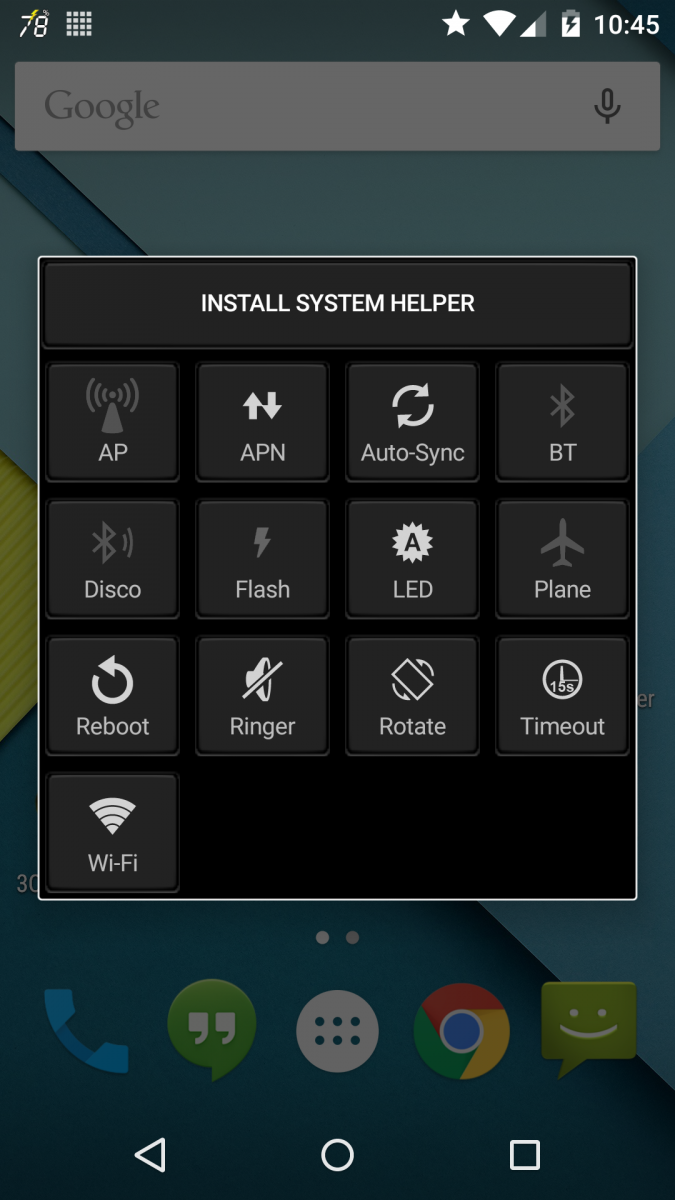Toggle the APN mobile data tile
The height and width of the screenshot is (1200, 675).
point(263,421)
